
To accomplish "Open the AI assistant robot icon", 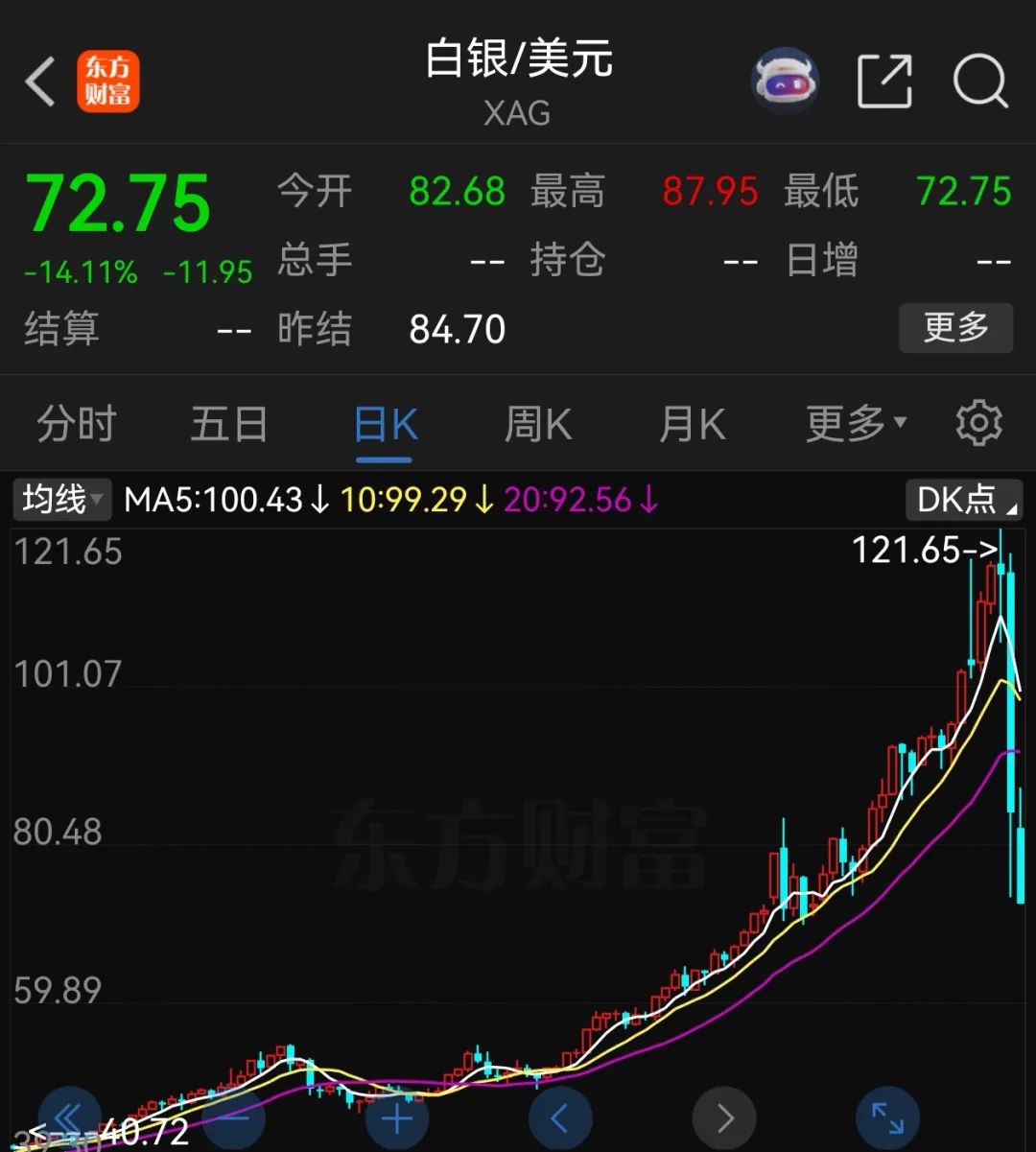I will 786,82.
